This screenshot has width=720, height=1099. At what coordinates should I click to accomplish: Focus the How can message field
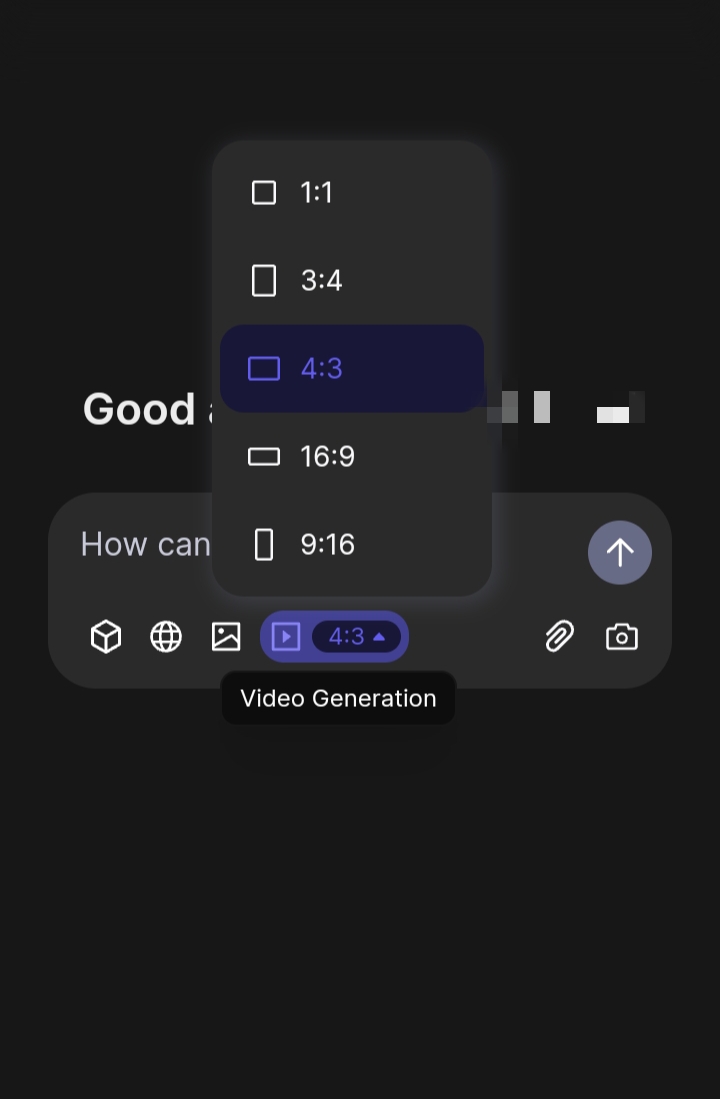(x=145, y=545)
